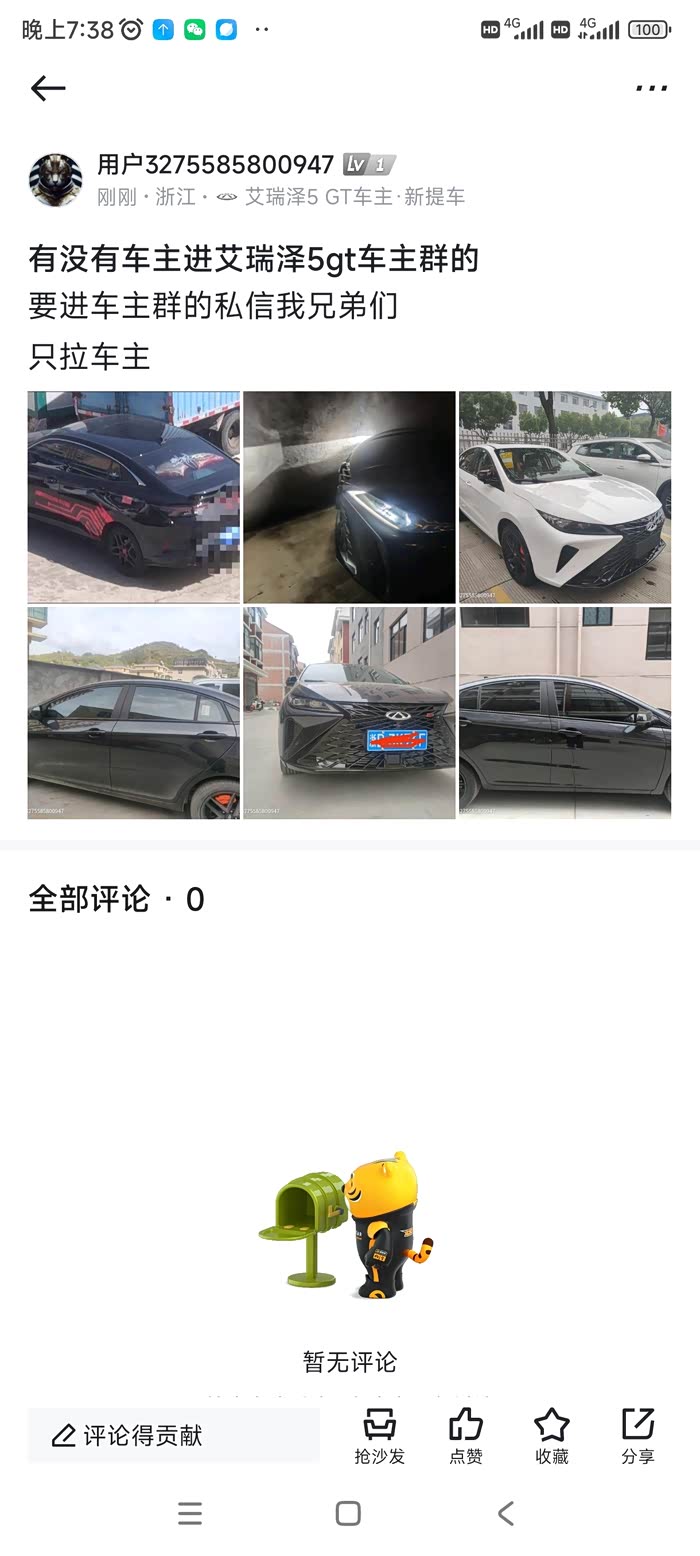Open the front-view photo with blue plate
Screen dimensions: 700x1556
tap(349, 713)
